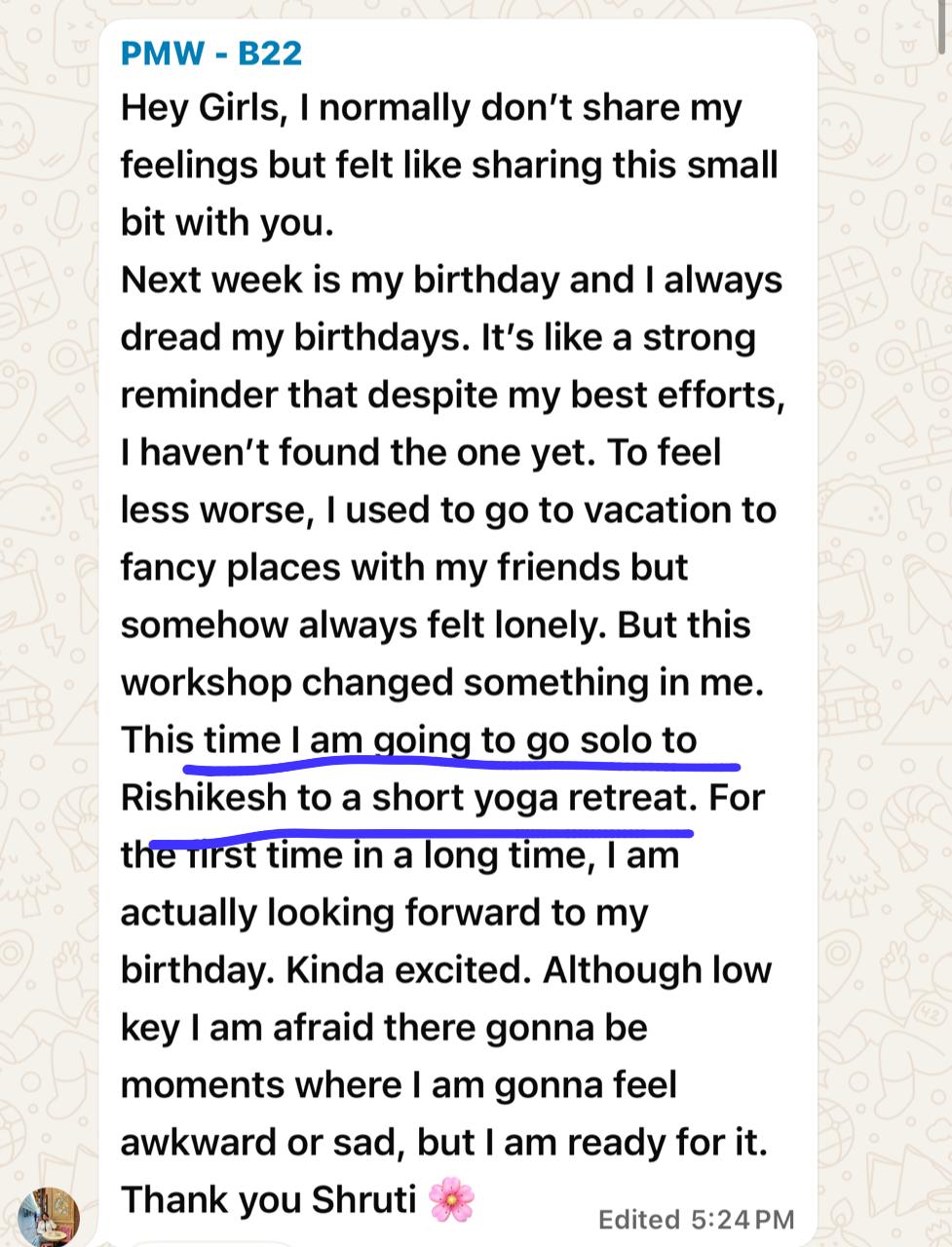Viewport: 952px width, 1247px height.
Task: Tap the sender name PMW - B22
Action: click(x=211, y=53)
